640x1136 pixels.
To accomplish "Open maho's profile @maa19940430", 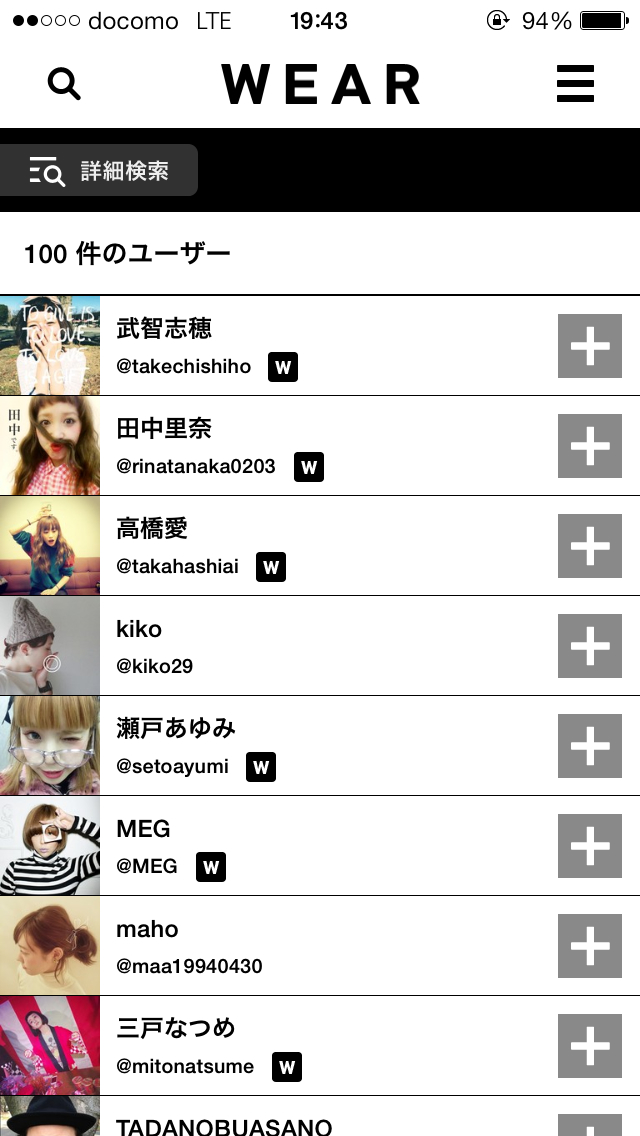I will [320, 945].
